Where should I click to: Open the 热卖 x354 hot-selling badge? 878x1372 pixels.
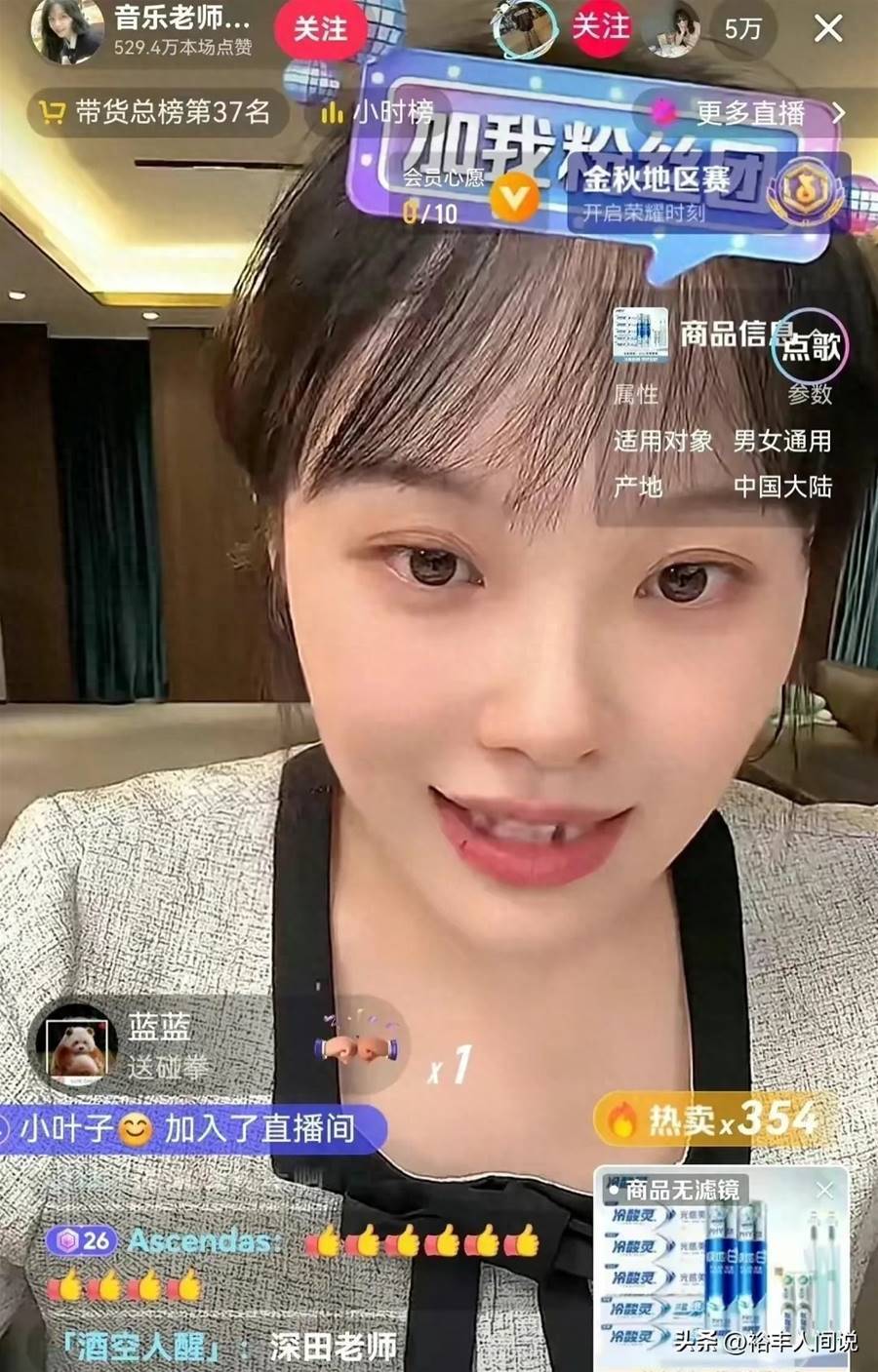point(717,1119)
